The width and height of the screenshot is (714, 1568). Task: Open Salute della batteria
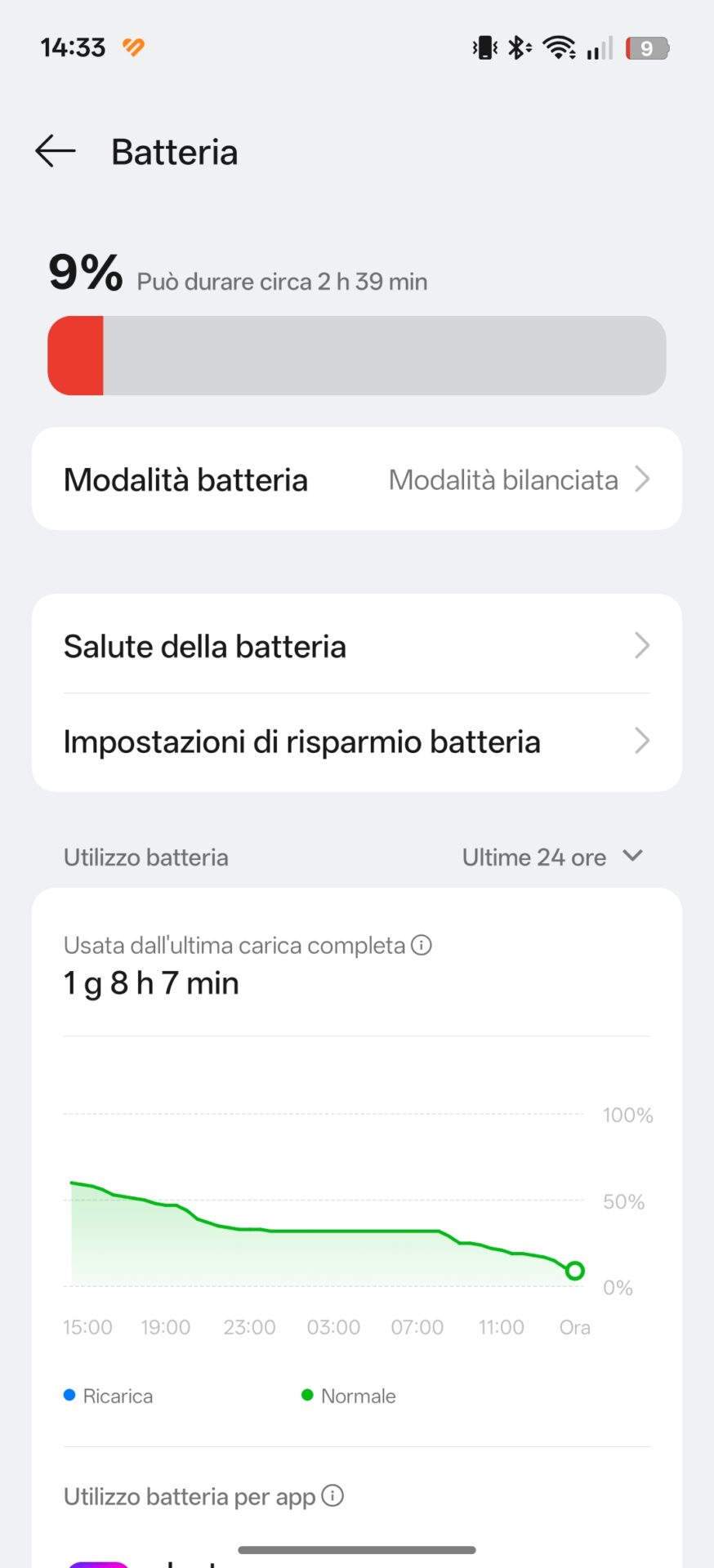click(x=356, y=646)
